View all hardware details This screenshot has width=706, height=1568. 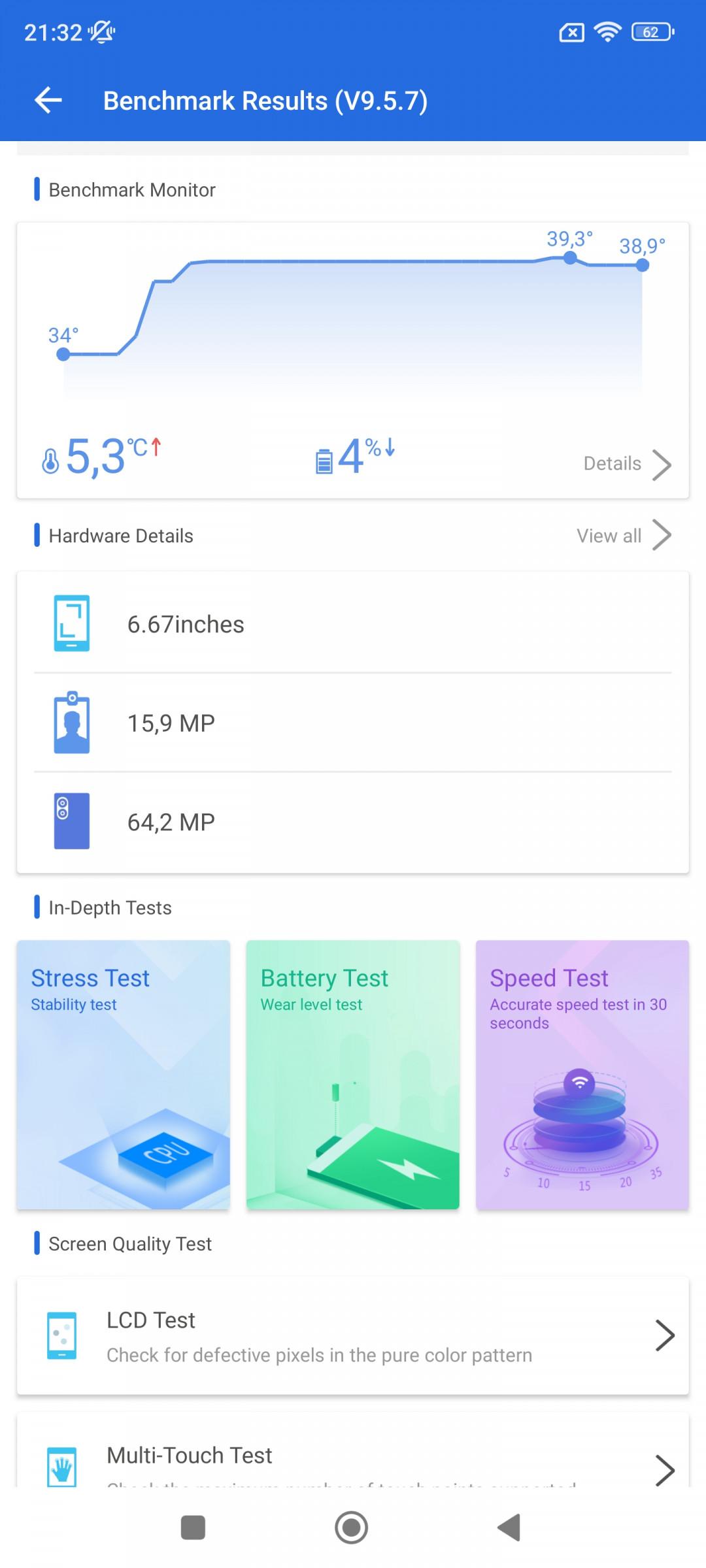tap(624, 536)
